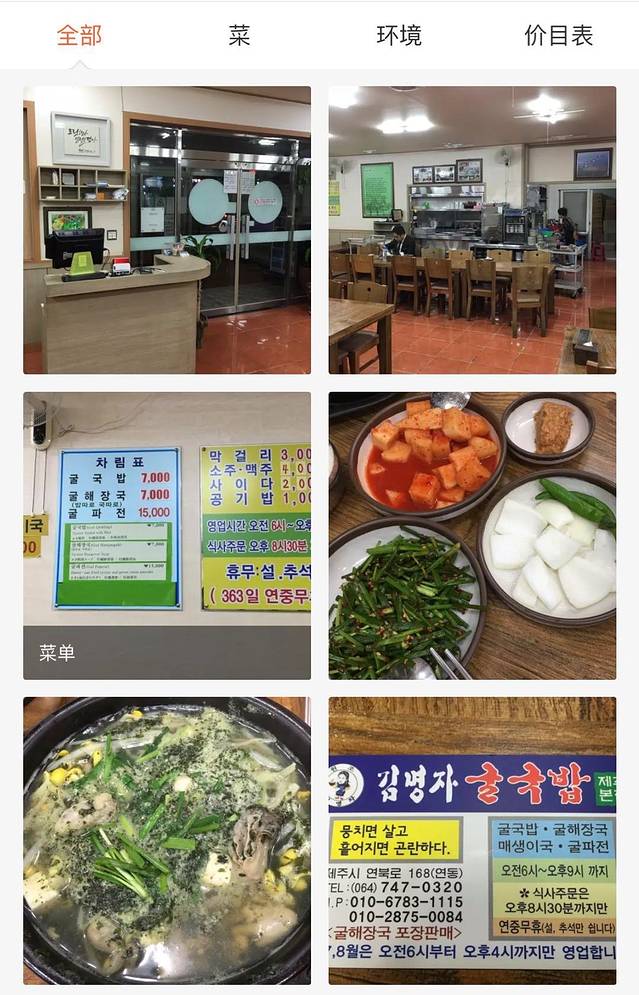View the restaurant business card photo

(472, 840)
